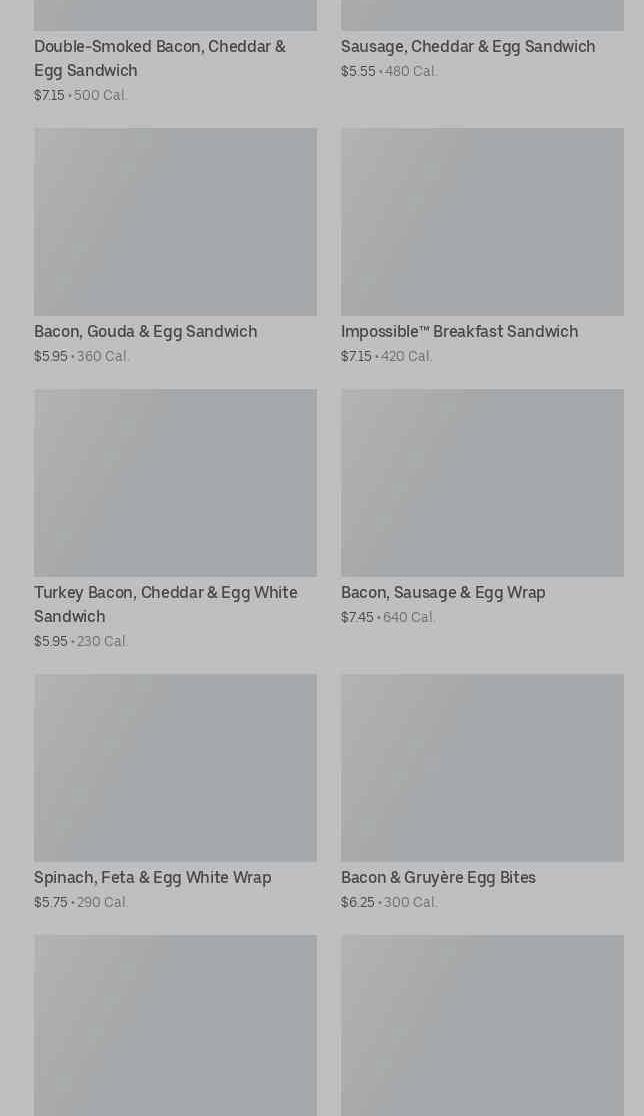View the Impossible Breakfast Sandwich
Image resolution: width=644 pixels, height=1116 pixels.
tap(482, 246)
